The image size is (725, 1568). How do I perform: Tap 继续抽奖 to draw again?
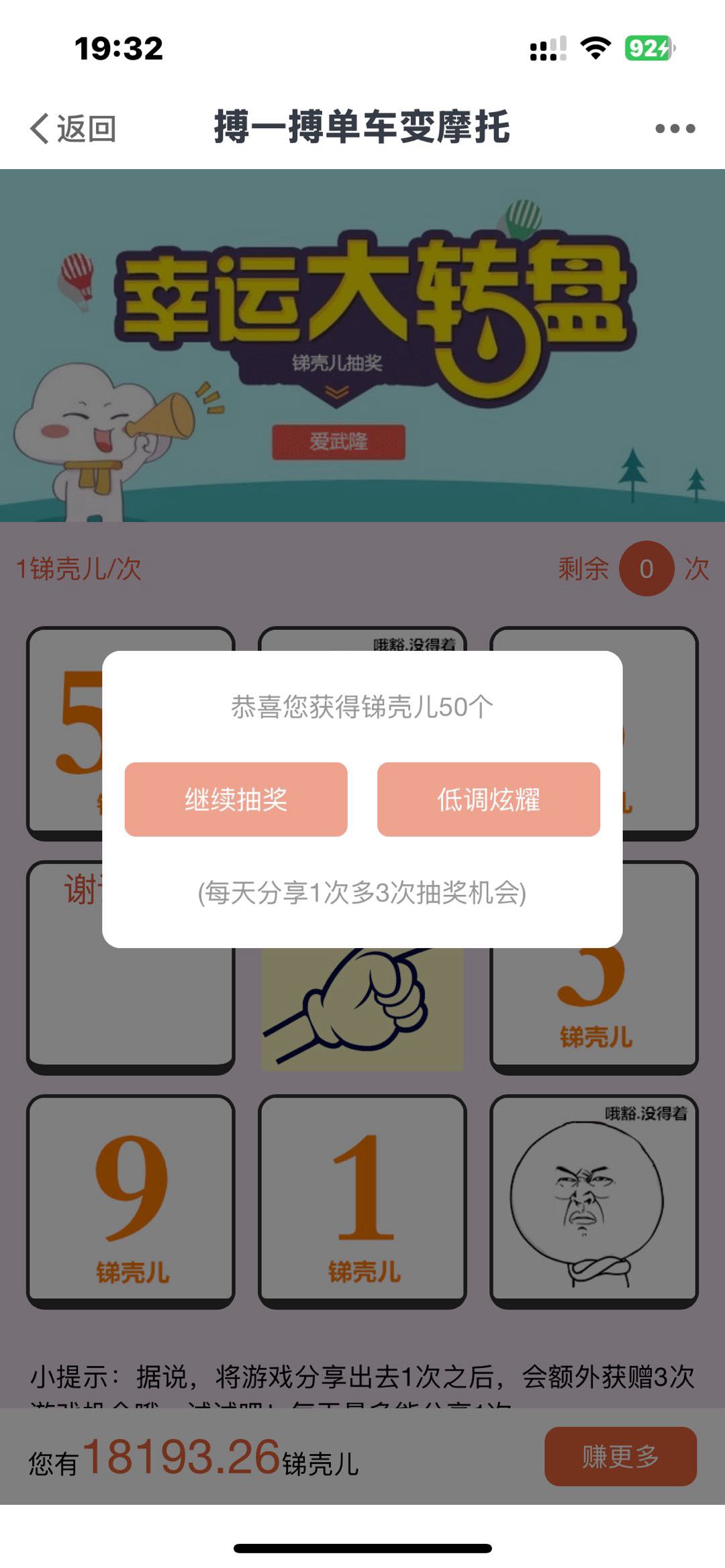tap(236, 799)
